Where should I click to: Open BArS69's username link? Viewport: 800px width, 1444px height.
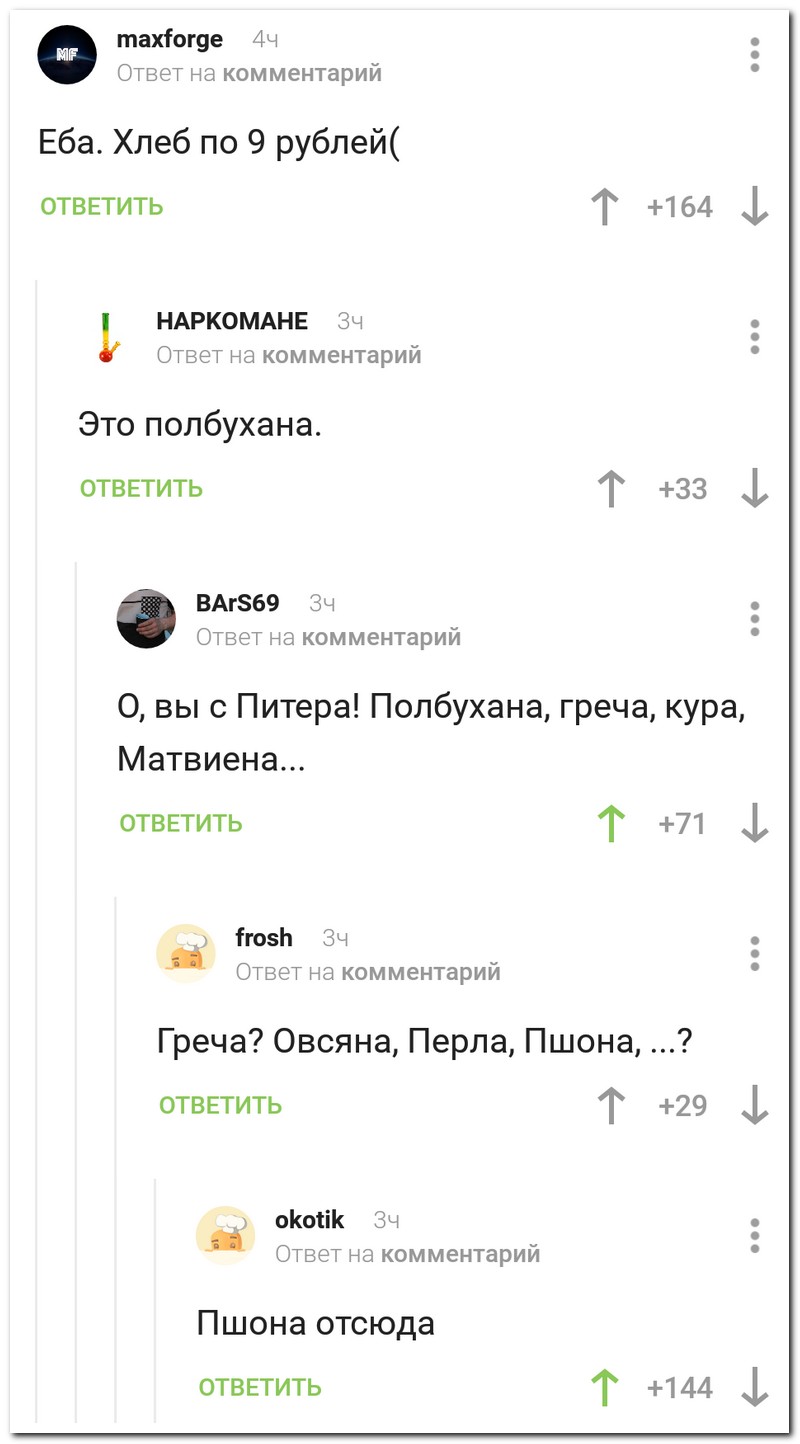(238, 603)
